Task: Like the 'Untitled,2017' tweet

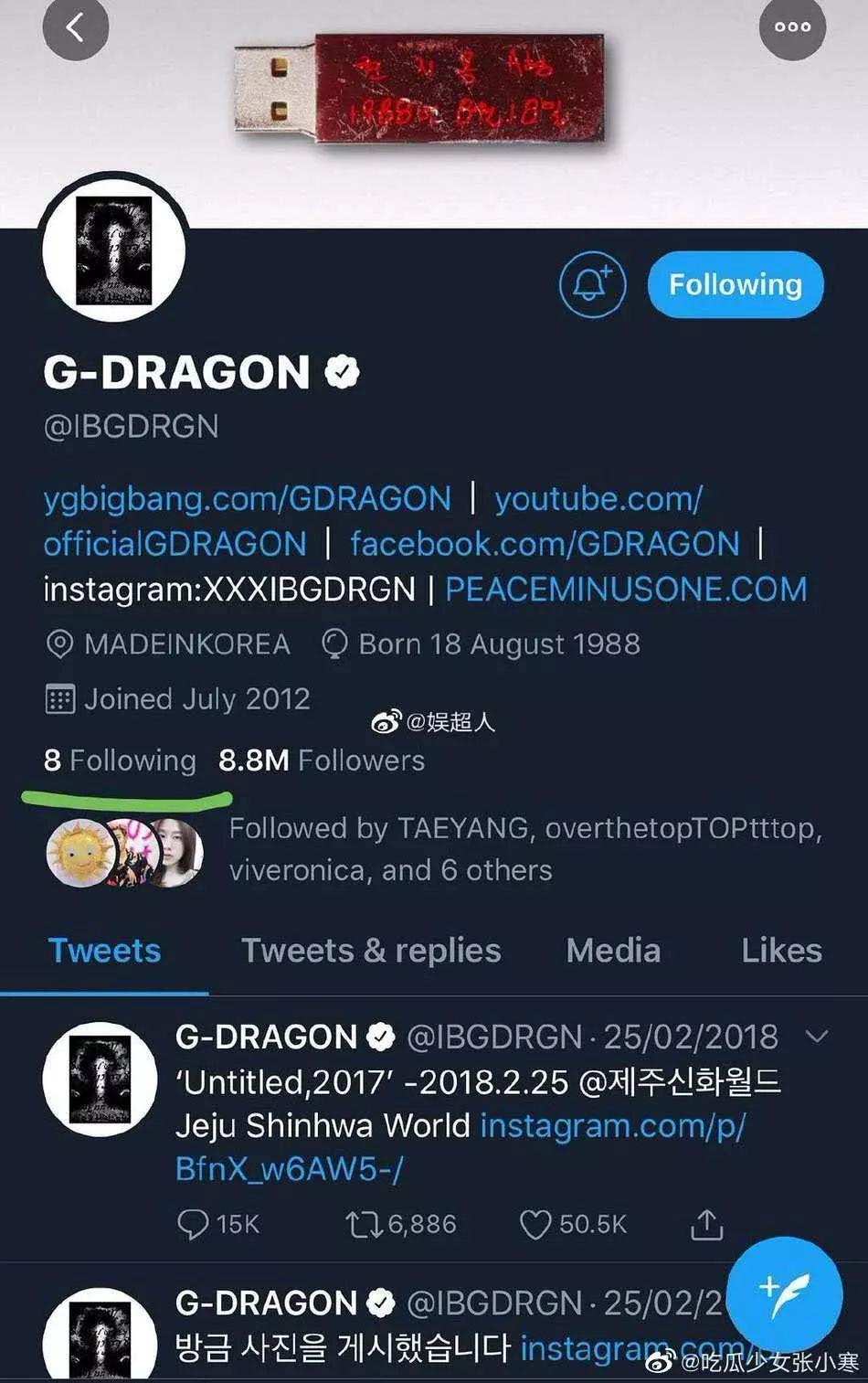Action: pyautogui.click(x=535, y=1224)
